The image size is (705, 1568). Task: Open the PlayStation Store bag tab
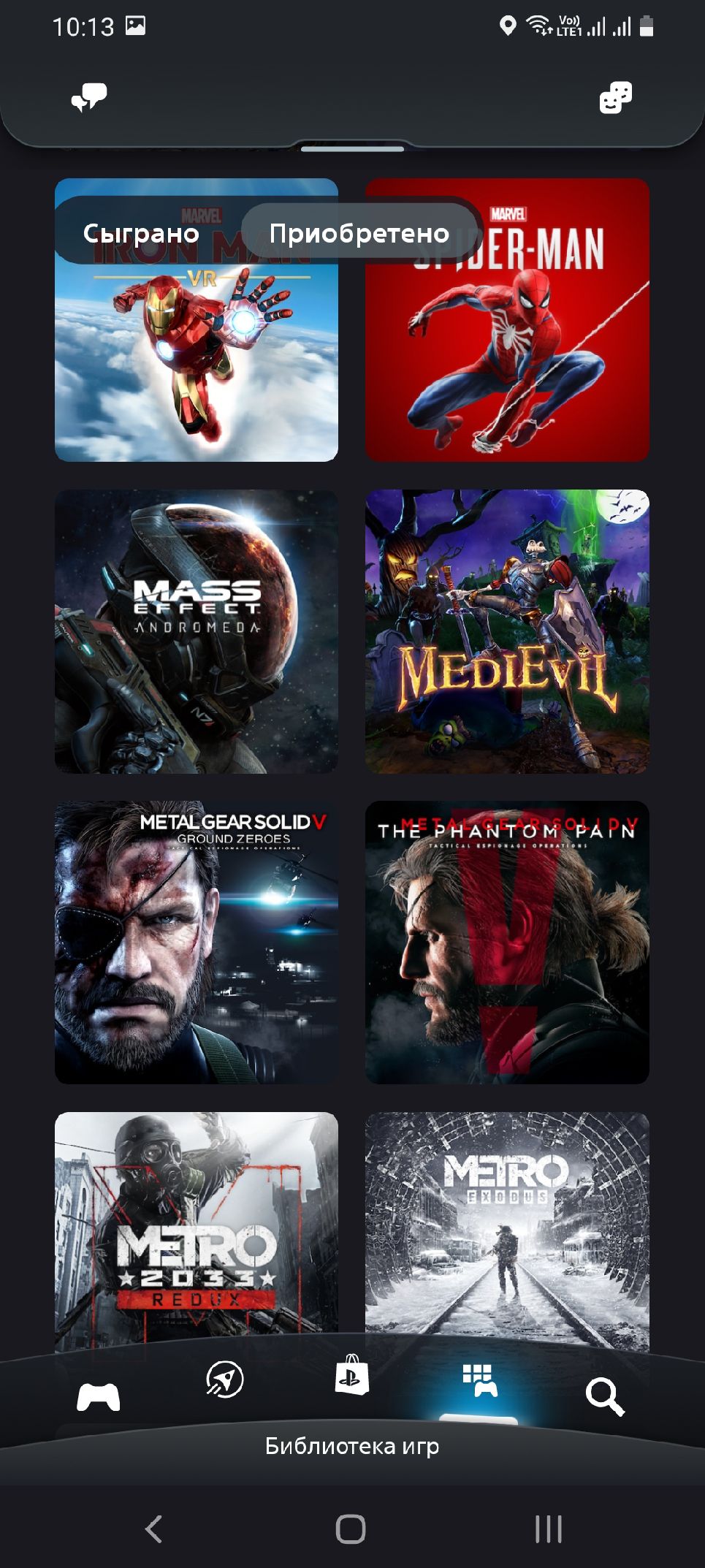click(351, 1374)
